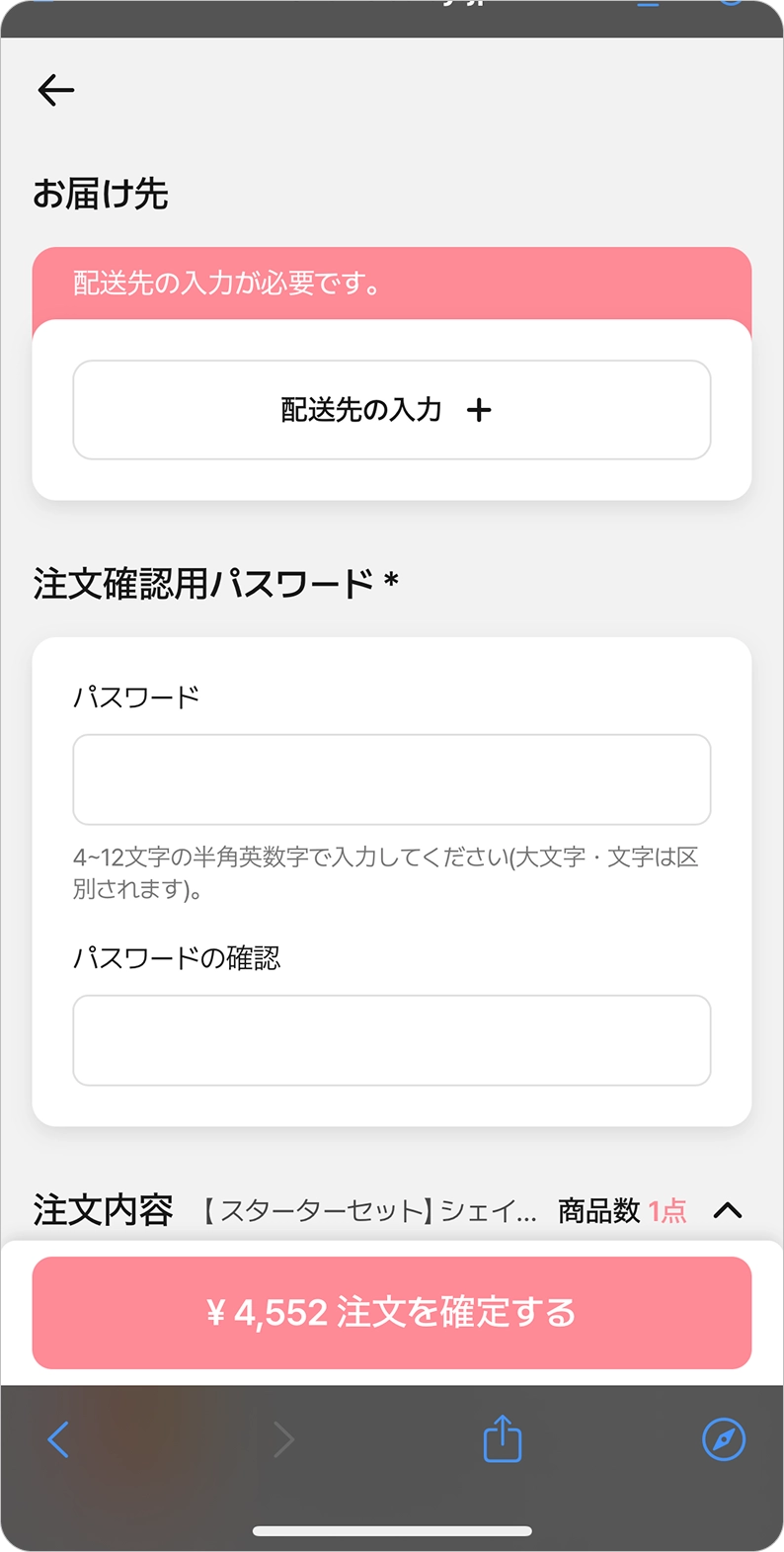
Task: Open in Safari via compass icon
Action: pos(723,1439)
